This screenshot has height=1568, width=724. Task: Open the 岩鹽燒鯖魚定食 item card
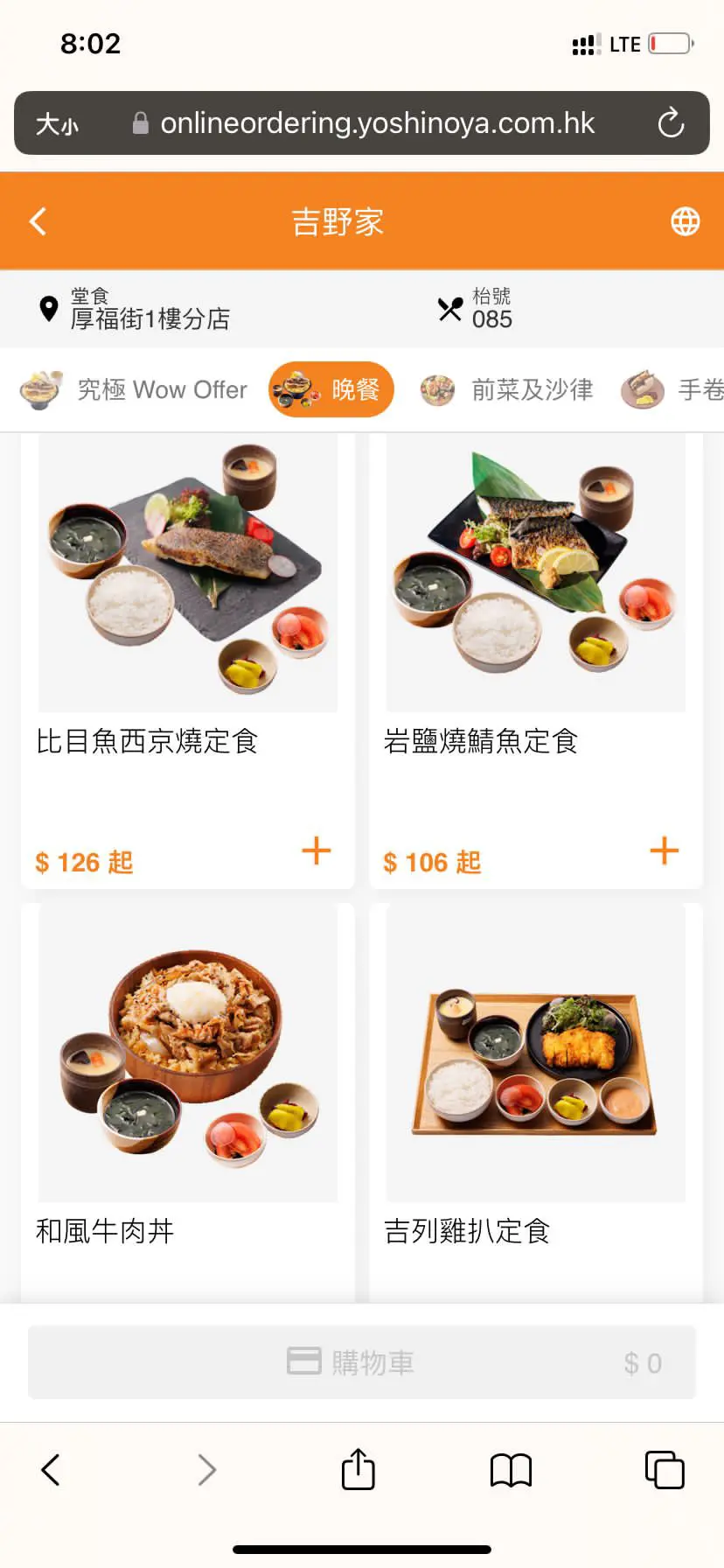click(535, 612)
